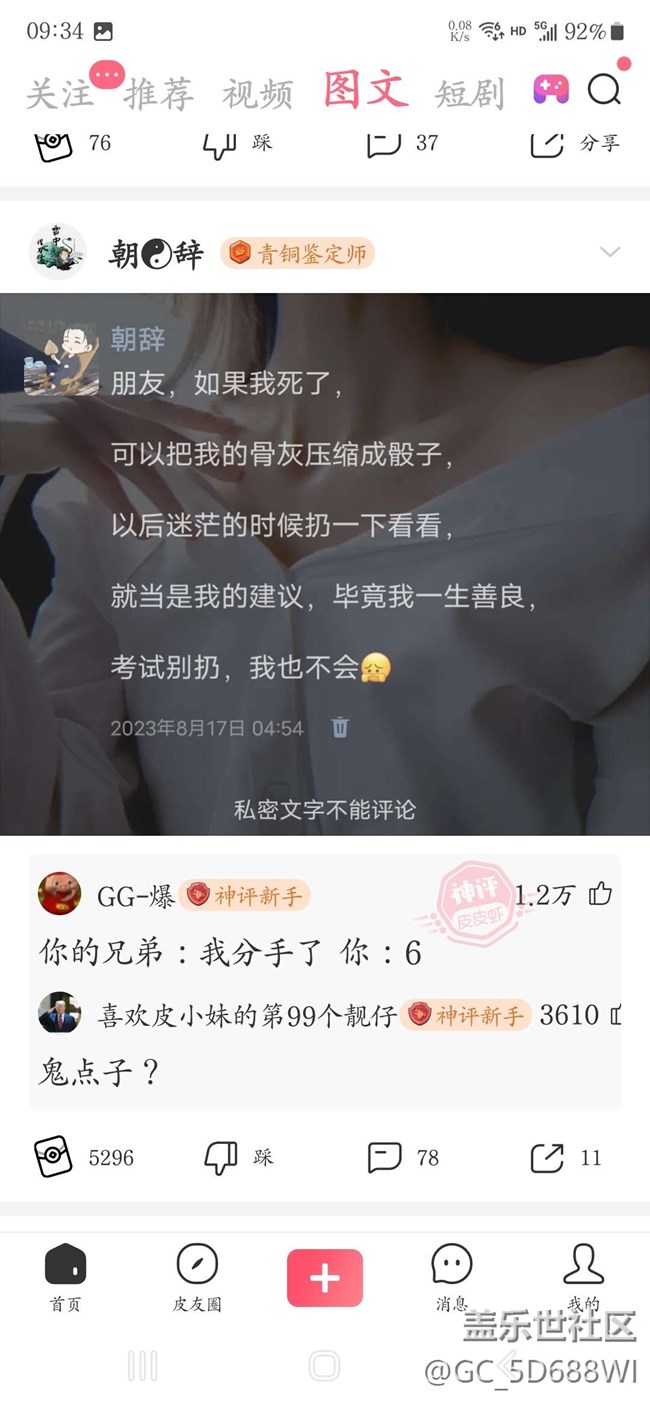
Task: Tap 踩 to downvote 朝辞's post
Action: (x=221, y=1157)
